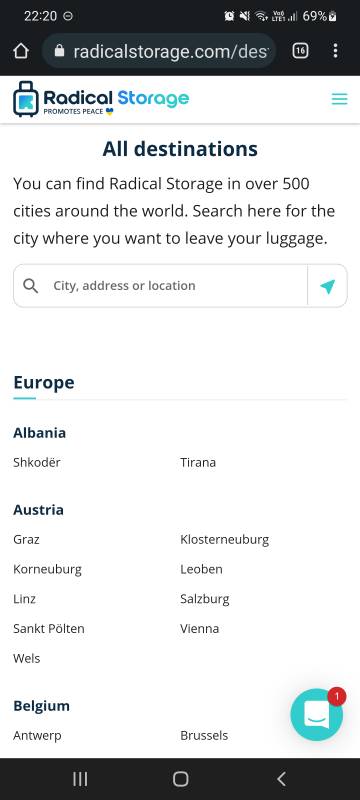Open Leoben destination
The image size is (360, 800).
201,569
